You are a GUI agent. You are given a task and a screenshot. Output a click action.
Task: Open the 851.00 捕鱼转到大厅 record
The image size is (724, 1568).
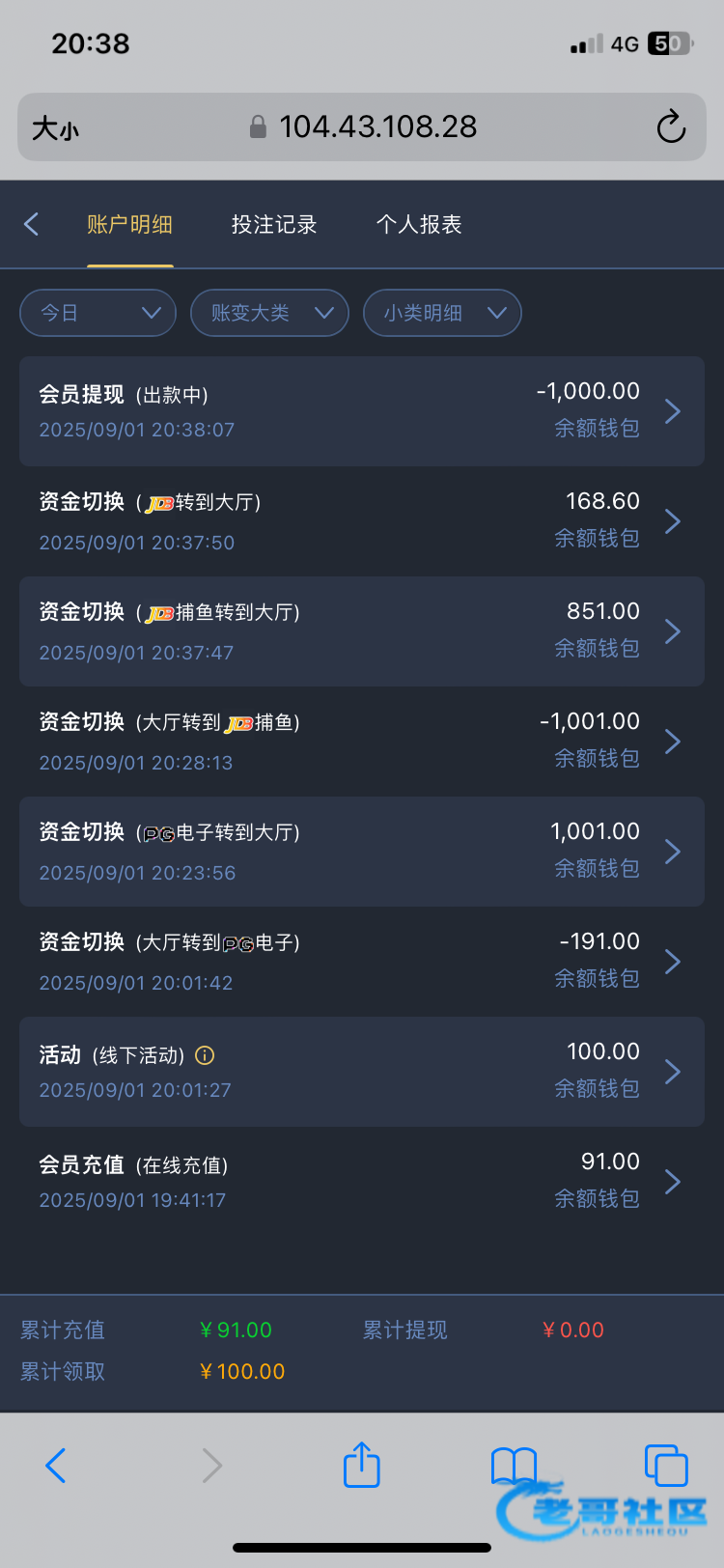(362, 631)
